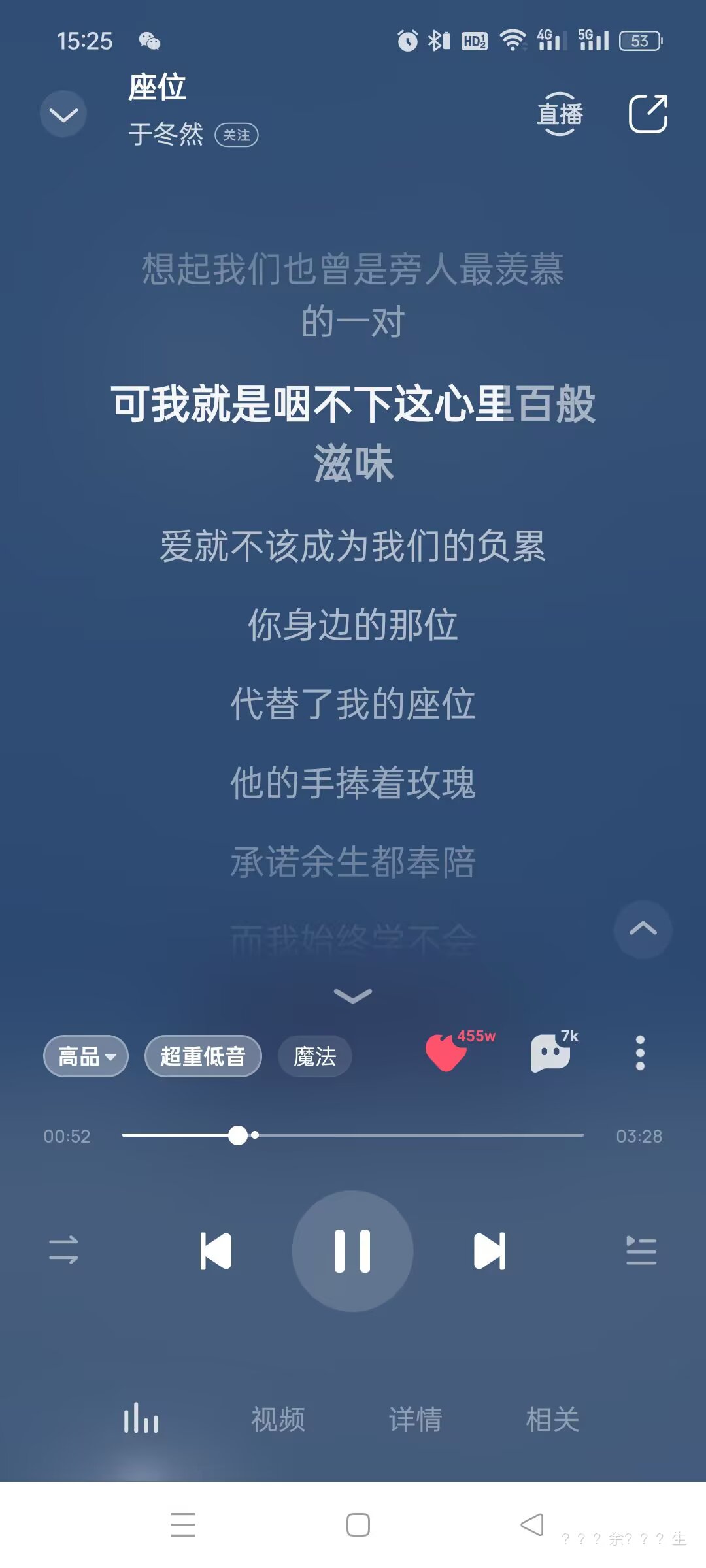Open the comments bubble with 7k
This screenshot has height=1568, width=706.
tap(550, 1053)
